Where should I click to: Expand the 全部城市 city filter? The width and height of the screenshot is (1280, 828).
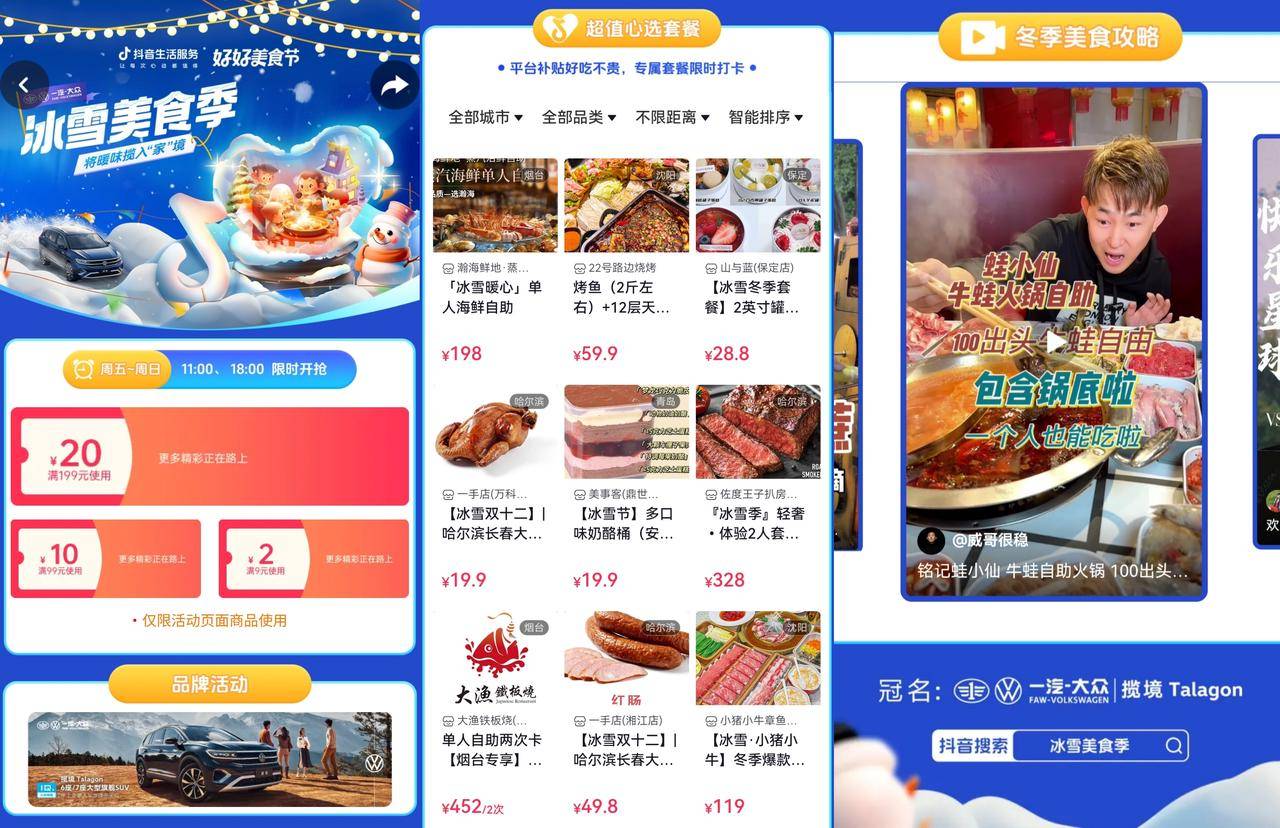click(x=485, y=117)
